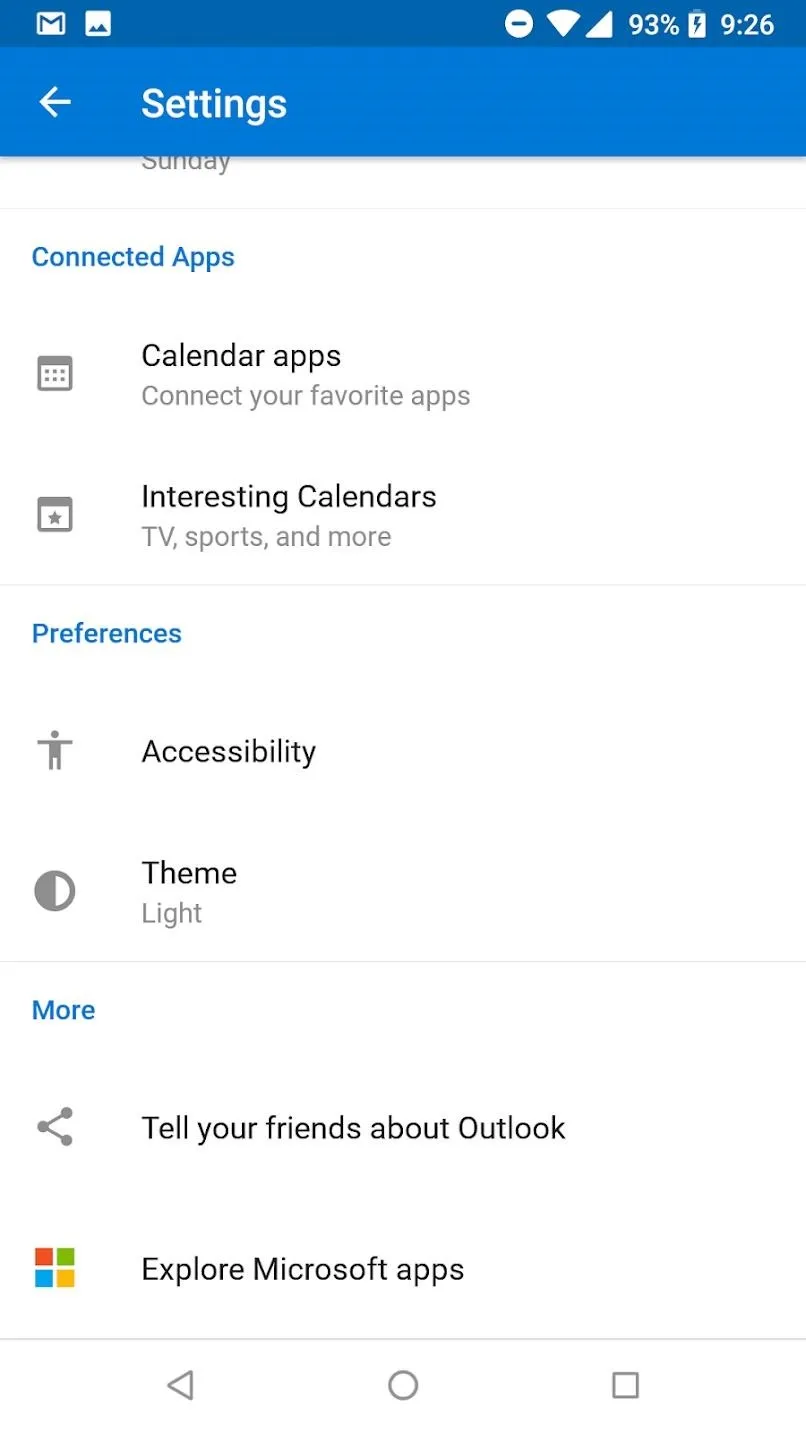
Task: Open recent apps from navigation bar
Action: 625,1385
